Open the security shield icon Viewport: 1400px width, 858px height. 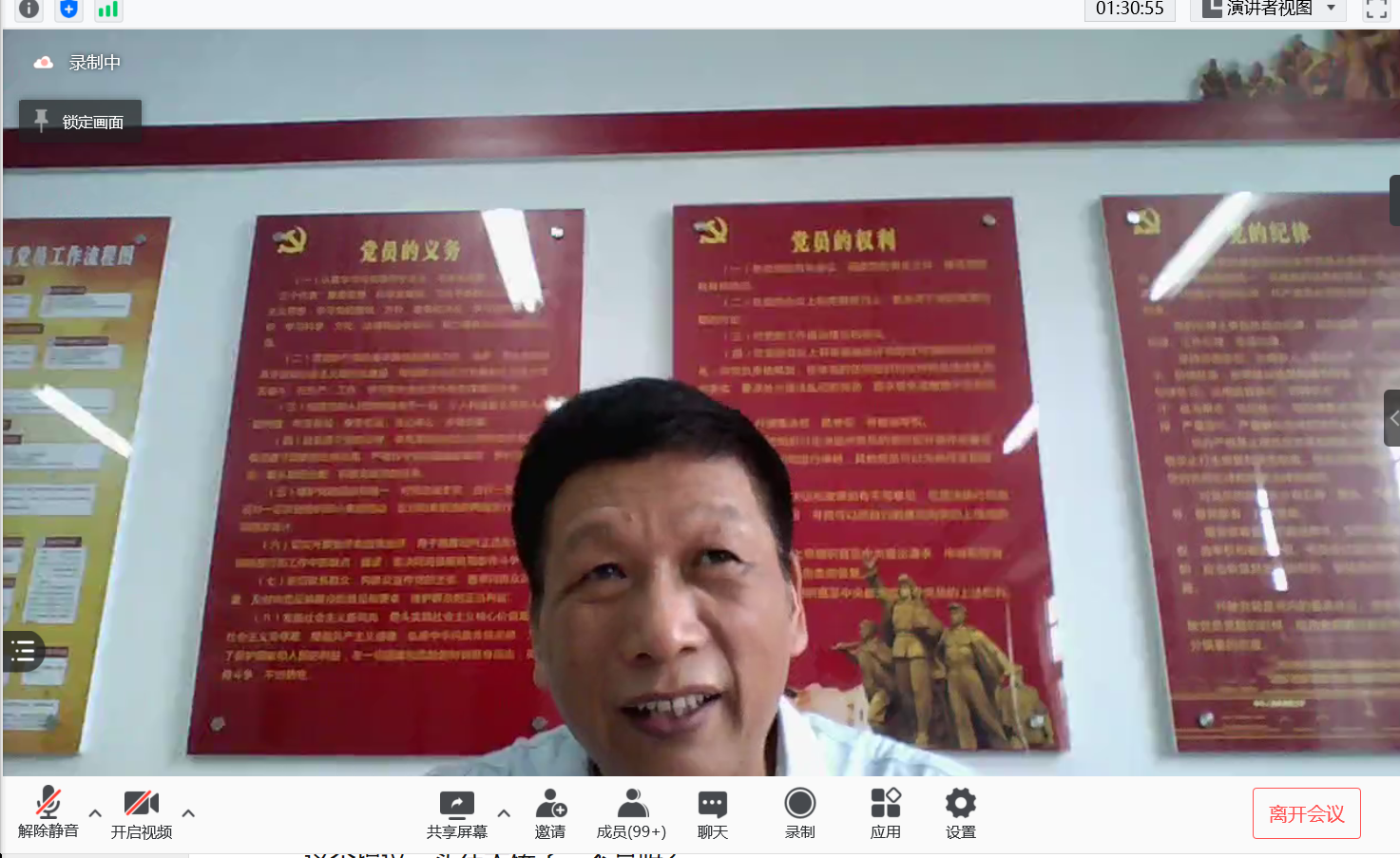point(68,10)
